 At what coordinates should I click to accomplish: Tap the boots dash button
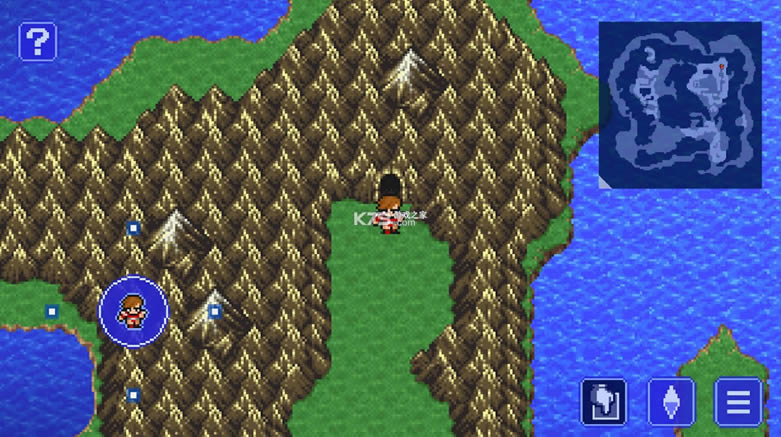point(604,401)
